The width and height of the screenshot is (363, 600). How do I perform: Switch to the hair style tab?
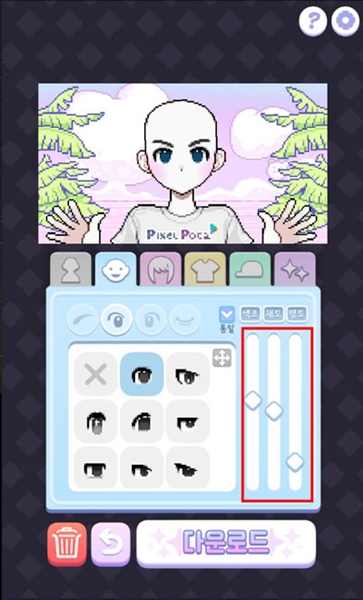click(160, 269)
